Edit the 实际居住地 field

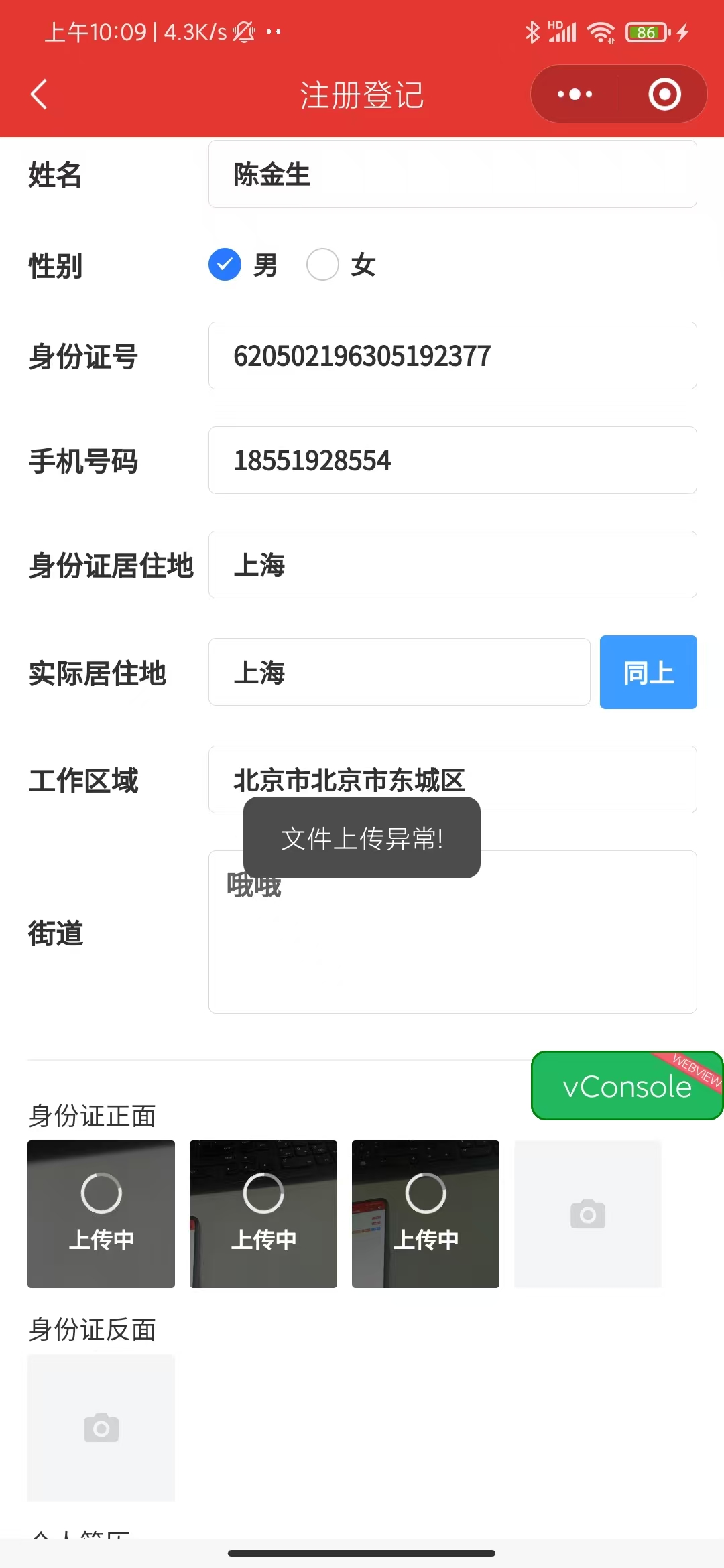(x=399, y=672)
